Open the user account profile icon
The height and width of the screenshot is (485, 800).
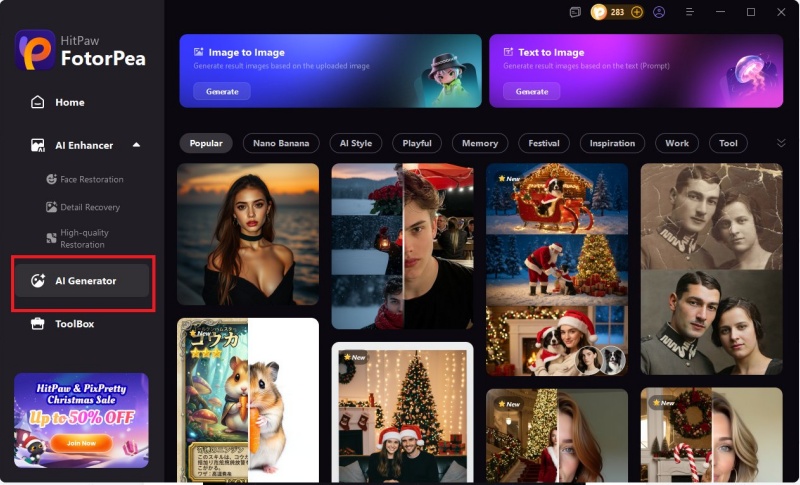(659, 12)
